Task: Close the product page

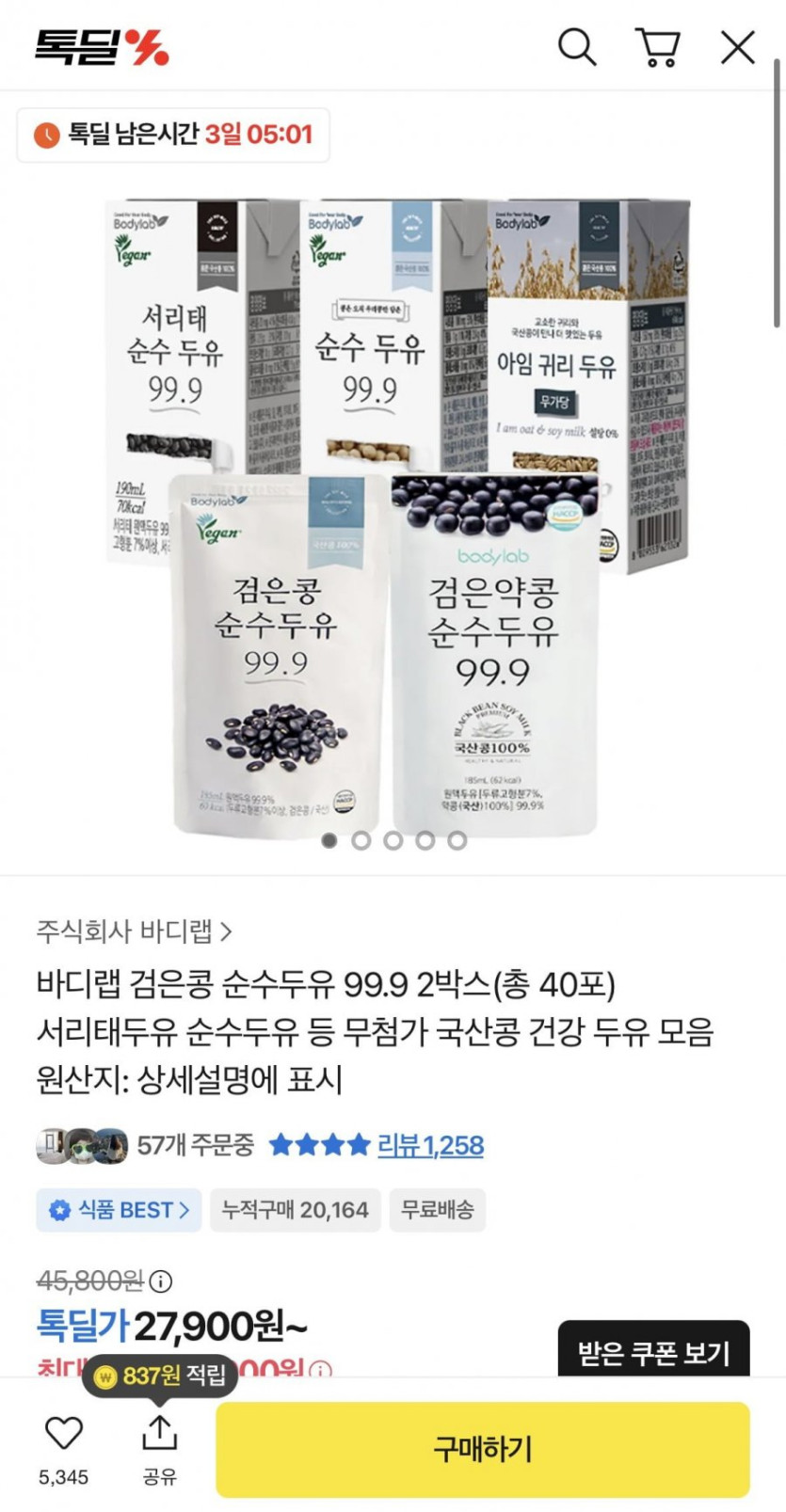Action: point(737,47)
